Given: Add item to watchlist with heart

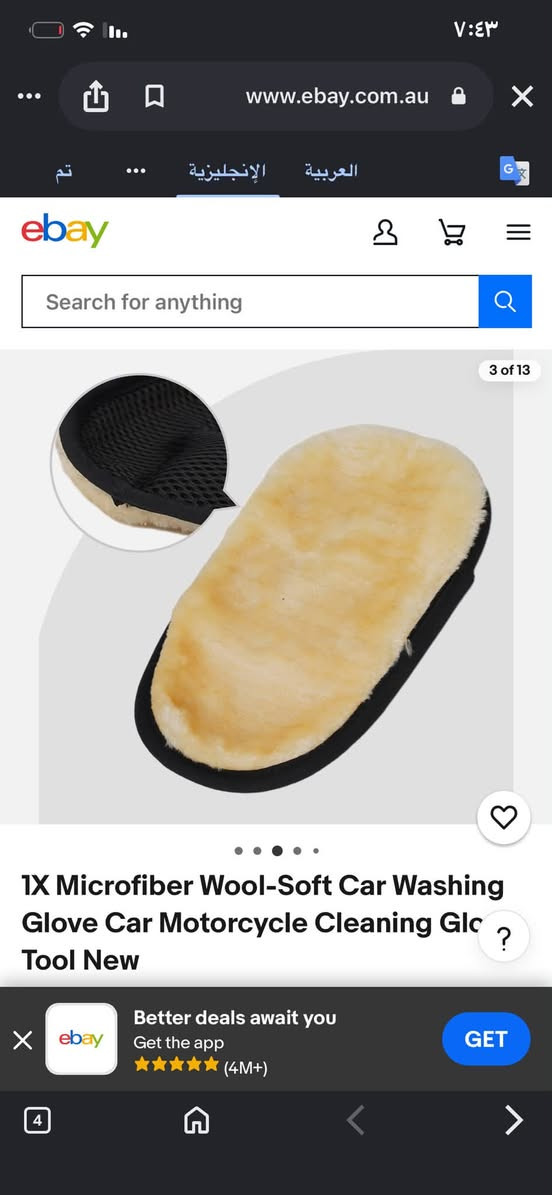Looking at the screenshot, I should [x=503, y=818].
